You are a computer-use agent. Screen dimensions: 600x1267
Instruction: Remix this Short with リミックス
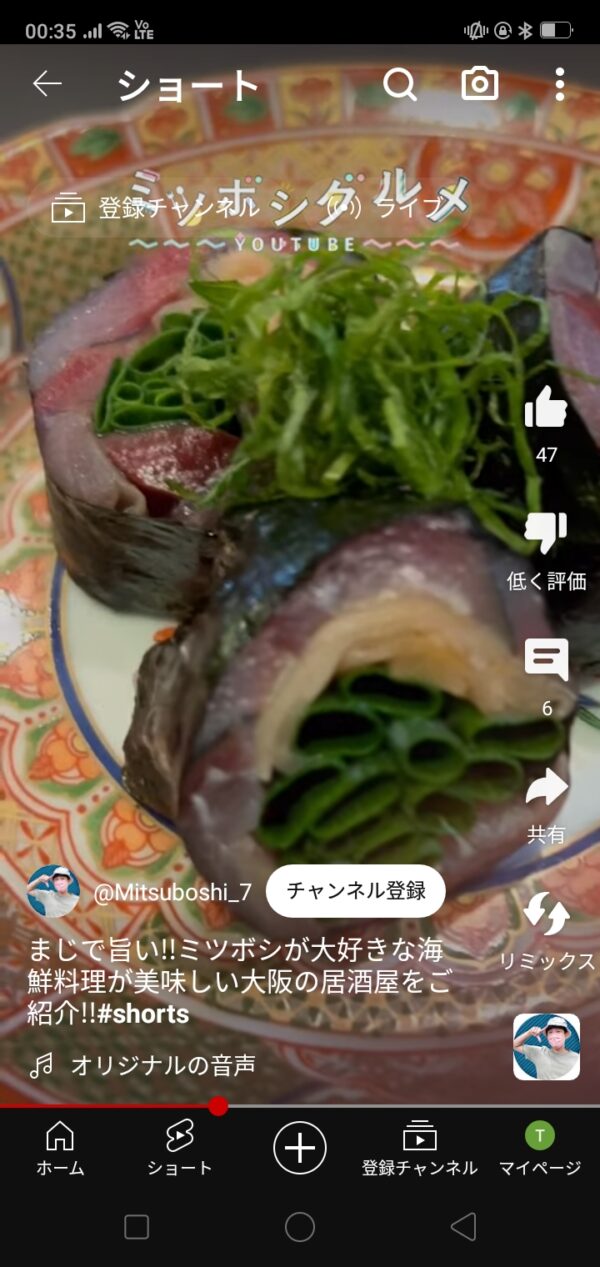(546, 916)
